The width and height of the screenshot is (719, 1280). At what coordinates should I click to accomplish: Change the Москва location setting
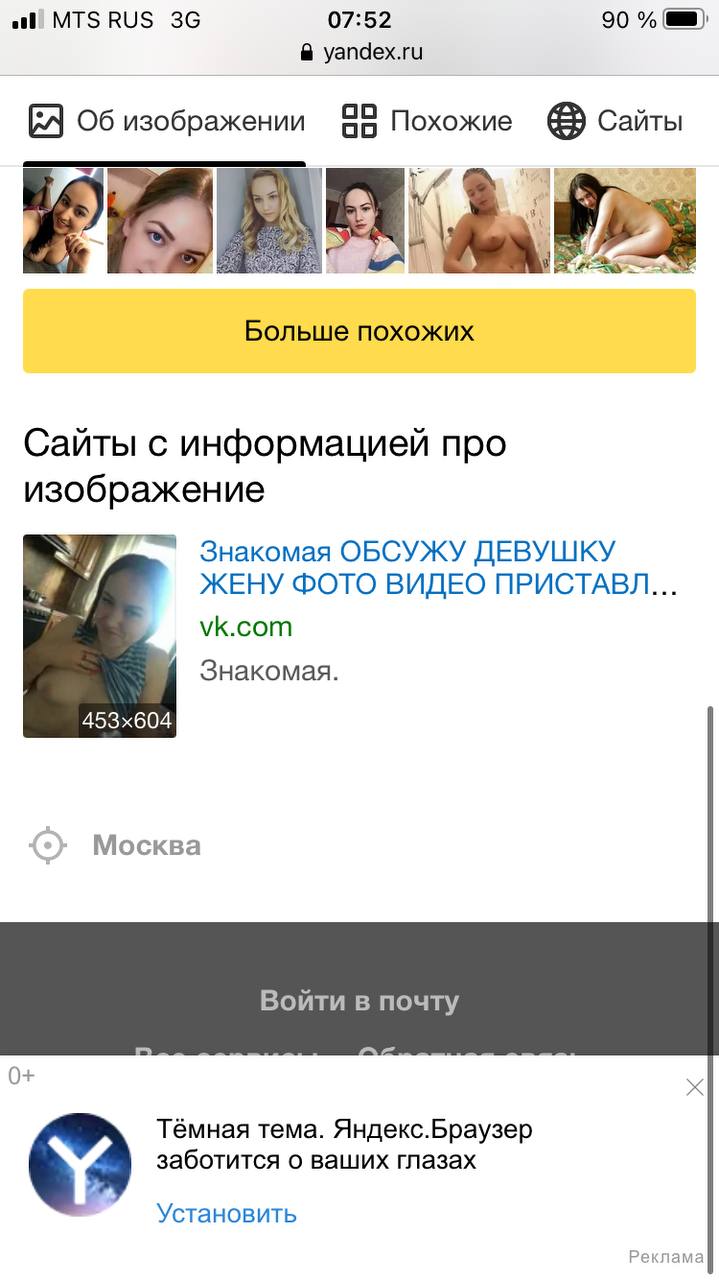coord(146,845)
